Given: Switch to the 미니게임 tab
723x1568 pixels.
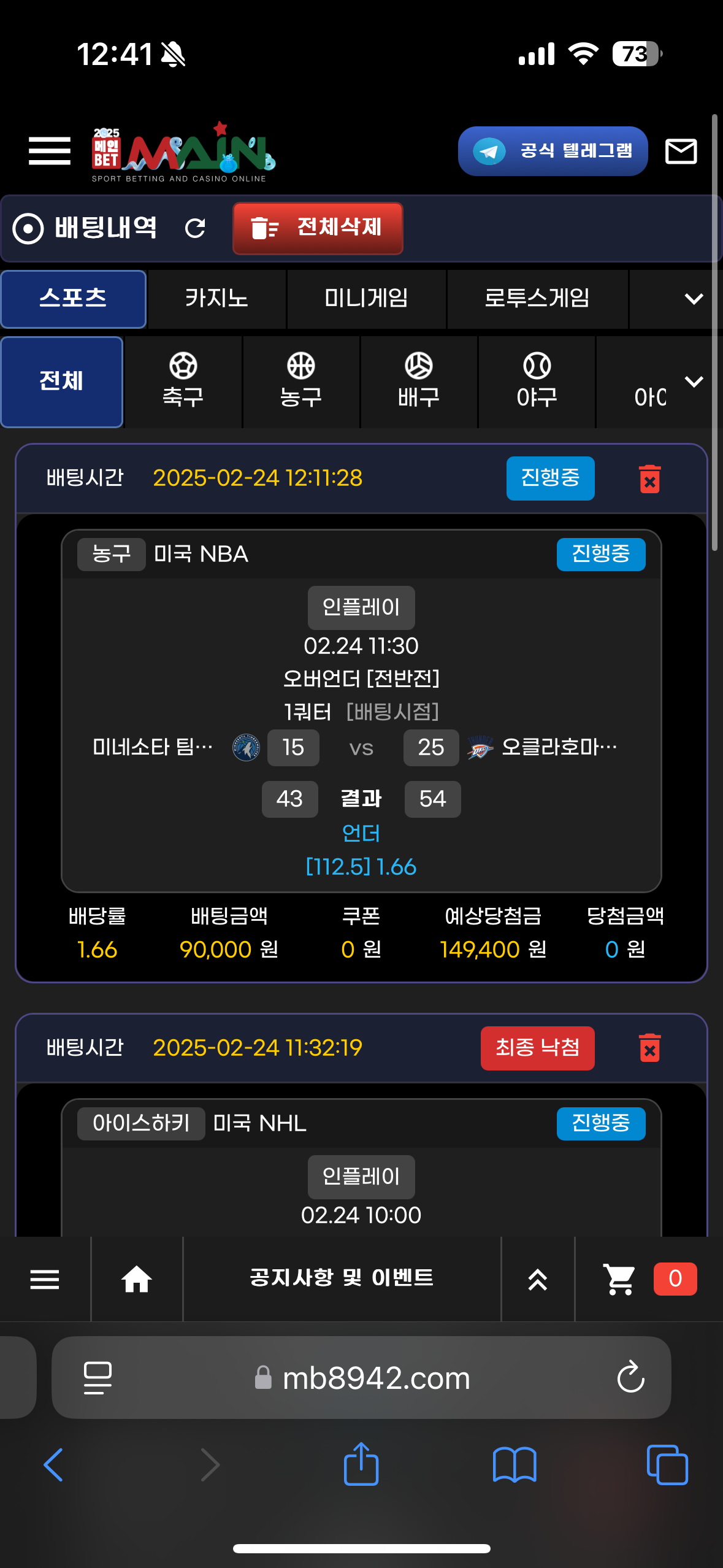Looking at the screenshot, I should 366,299.
